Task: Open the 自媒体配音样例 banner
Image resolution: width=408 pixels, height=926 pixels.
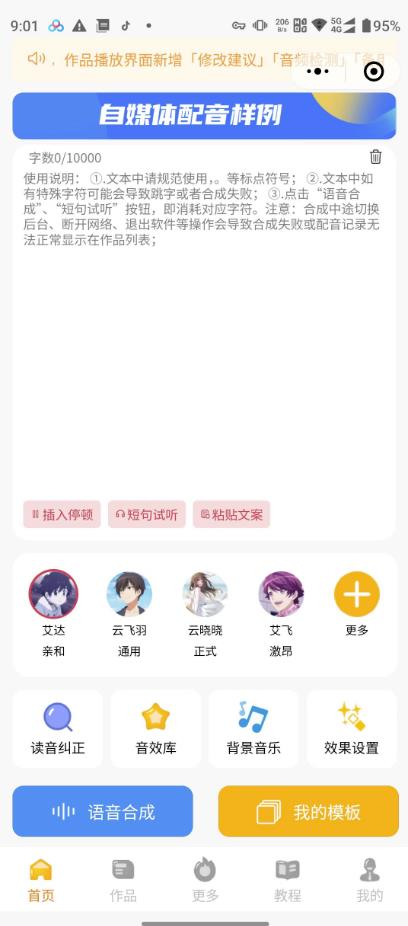Action: (x=204, y=115)
